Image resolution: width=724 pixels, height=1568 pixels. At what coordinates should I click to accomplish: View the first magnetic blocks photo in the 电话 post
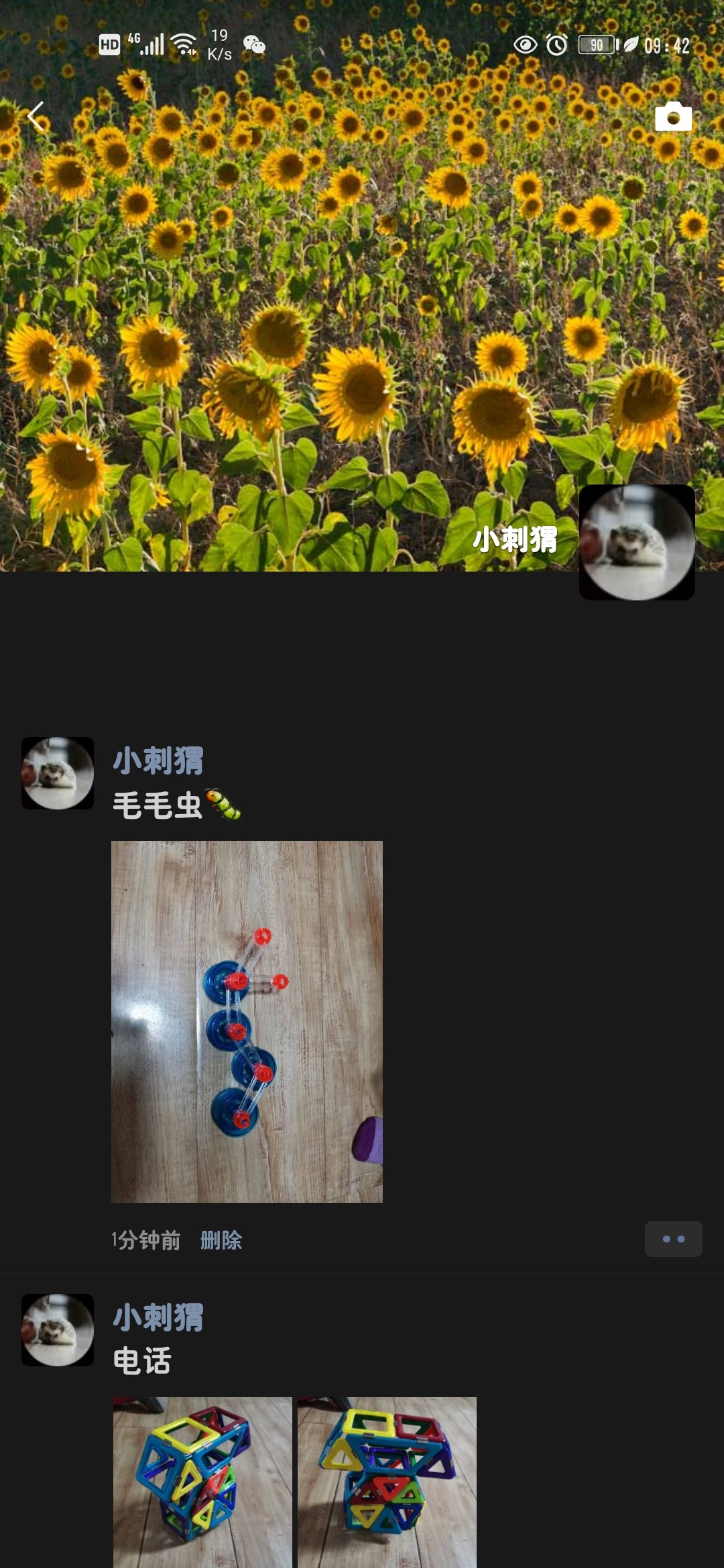coord(202,1481)
